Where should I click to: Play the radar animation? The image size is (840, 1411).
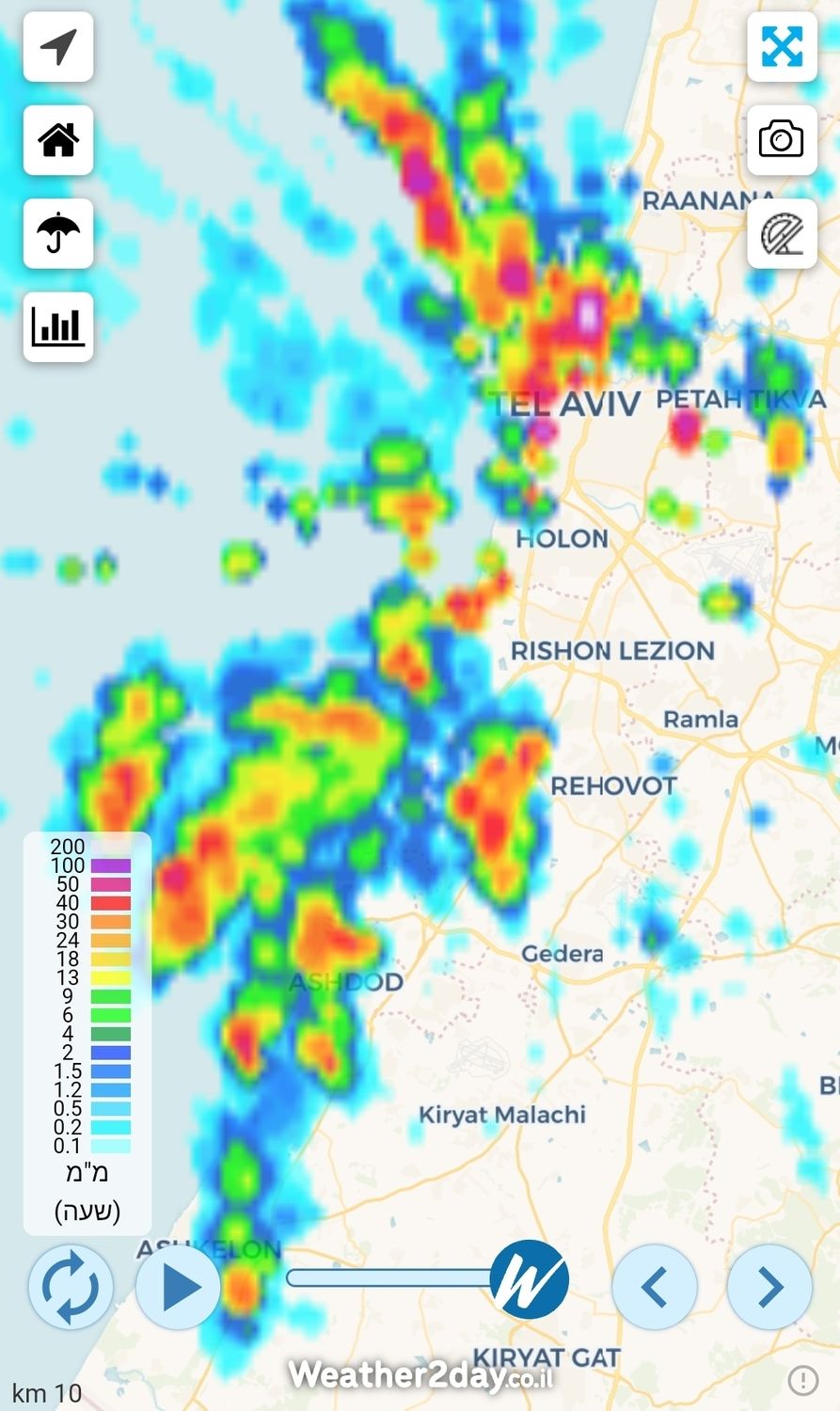[x=178, y=1286]
